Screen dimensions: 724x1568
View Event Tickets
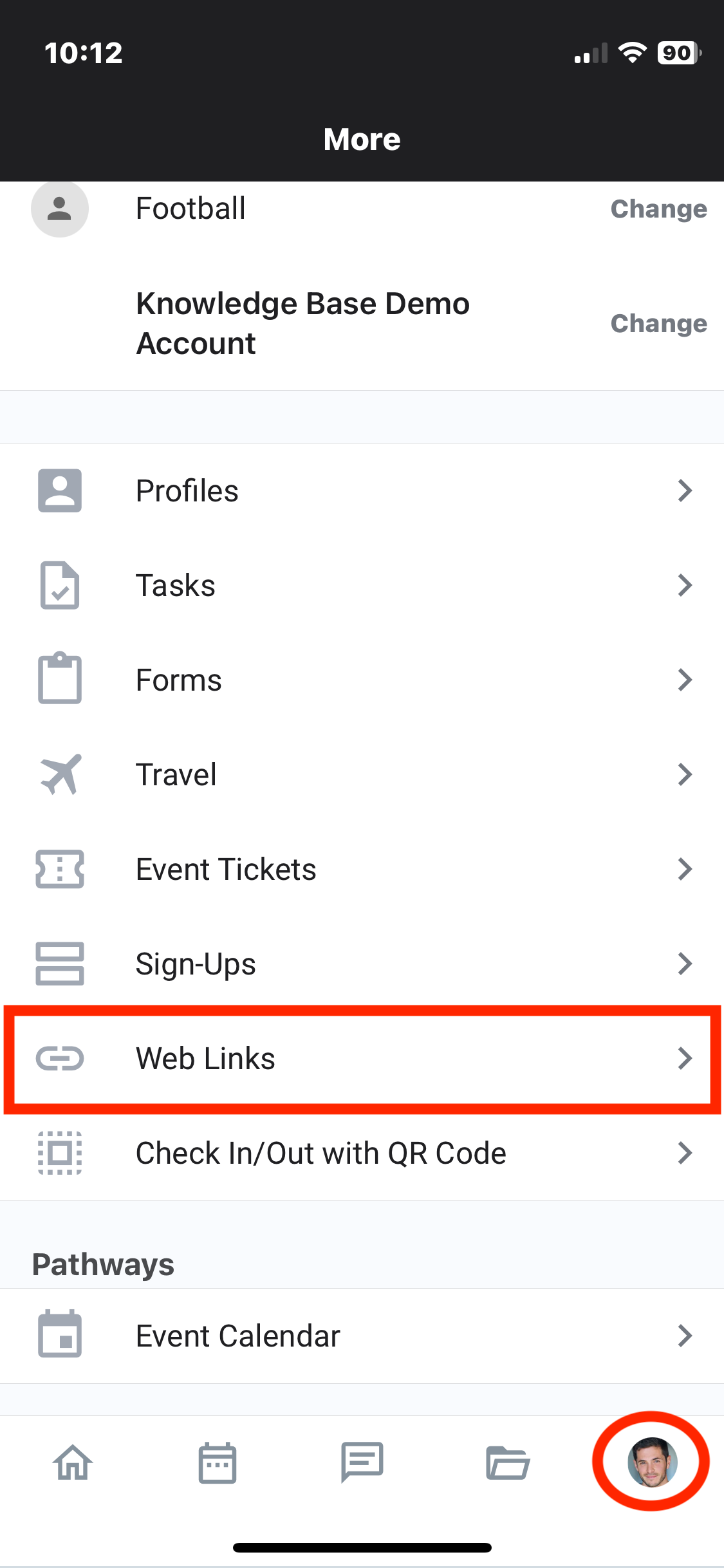pyautogui.click(x=362, y=869)
